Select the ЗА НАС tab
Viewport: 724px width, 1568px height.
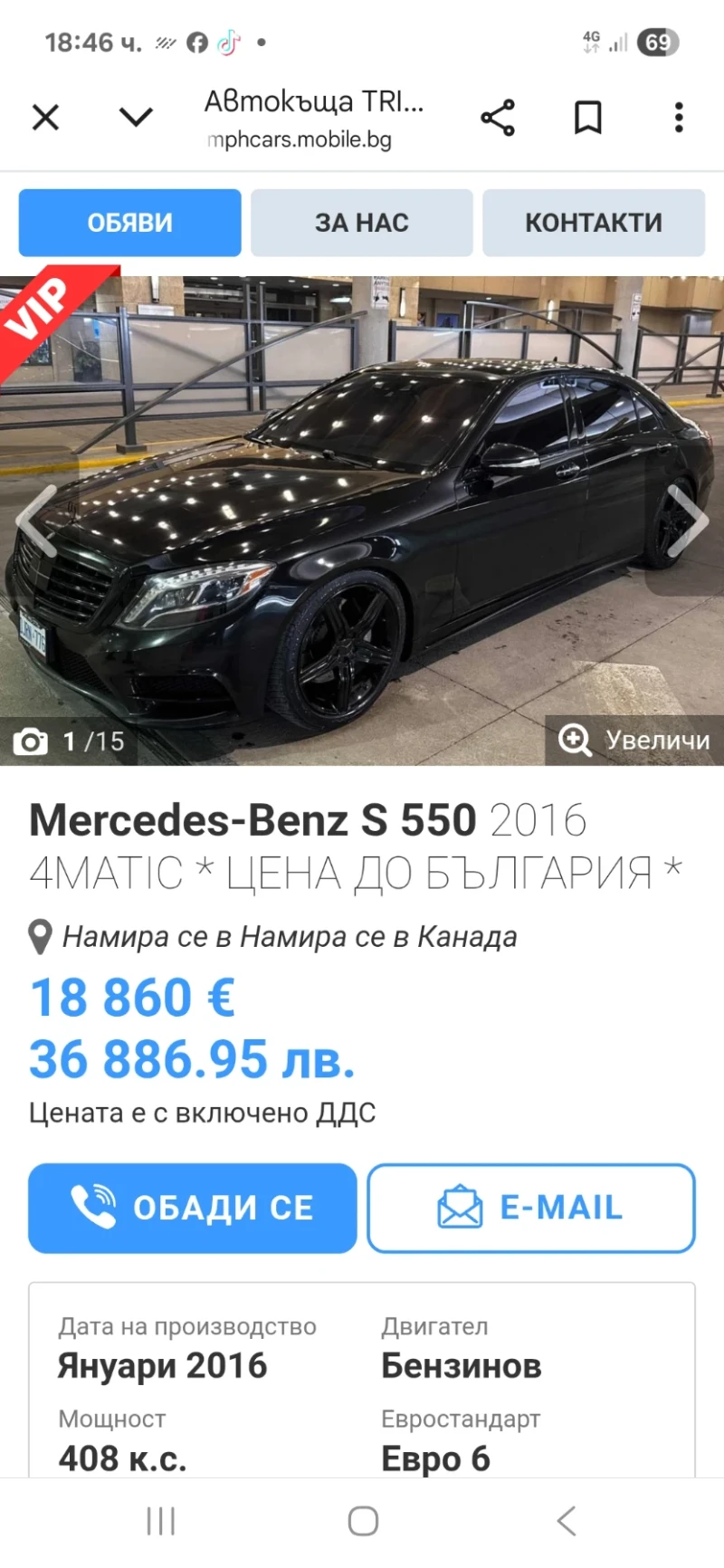[x=361, y=222]
